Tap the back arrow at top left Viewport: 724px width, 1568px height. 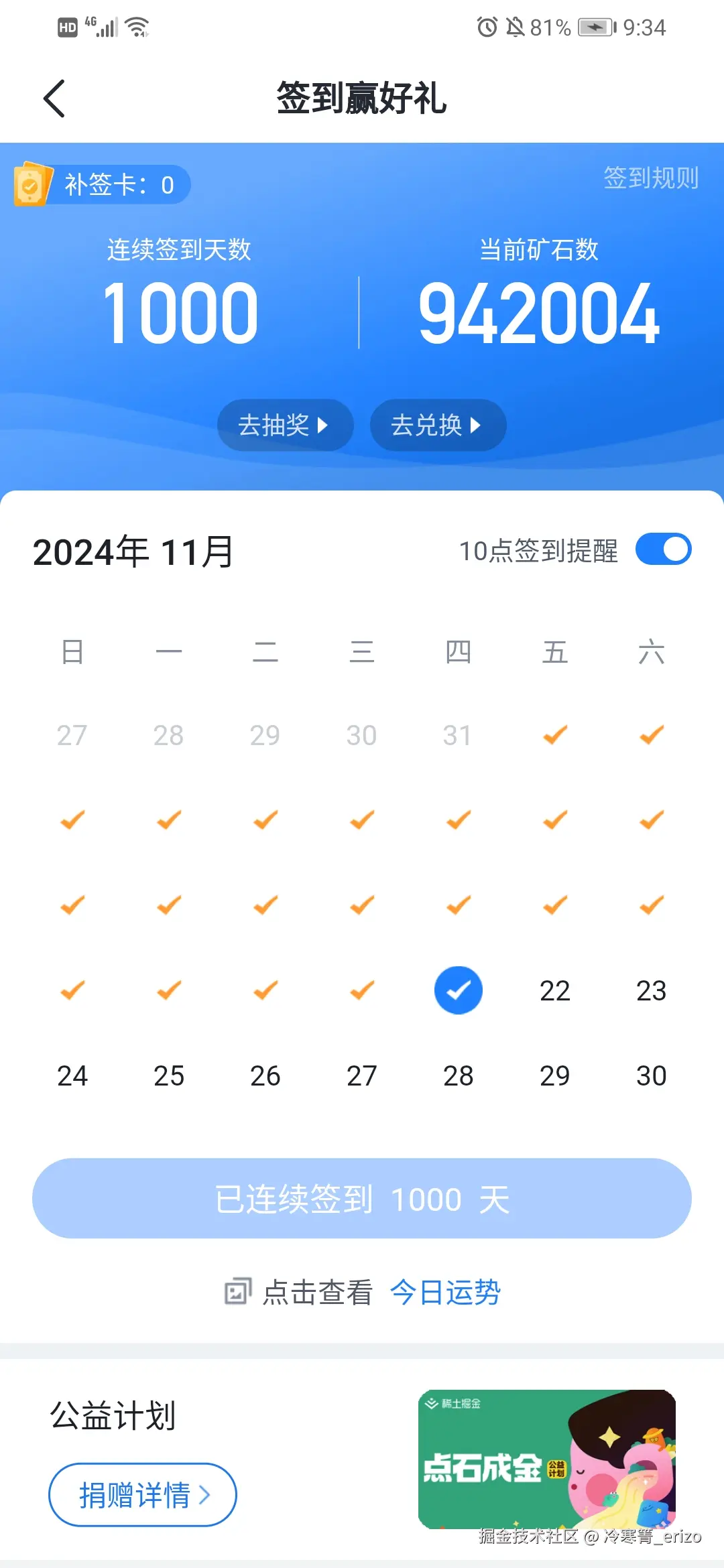pyautogui.click(x=55, y=99)
